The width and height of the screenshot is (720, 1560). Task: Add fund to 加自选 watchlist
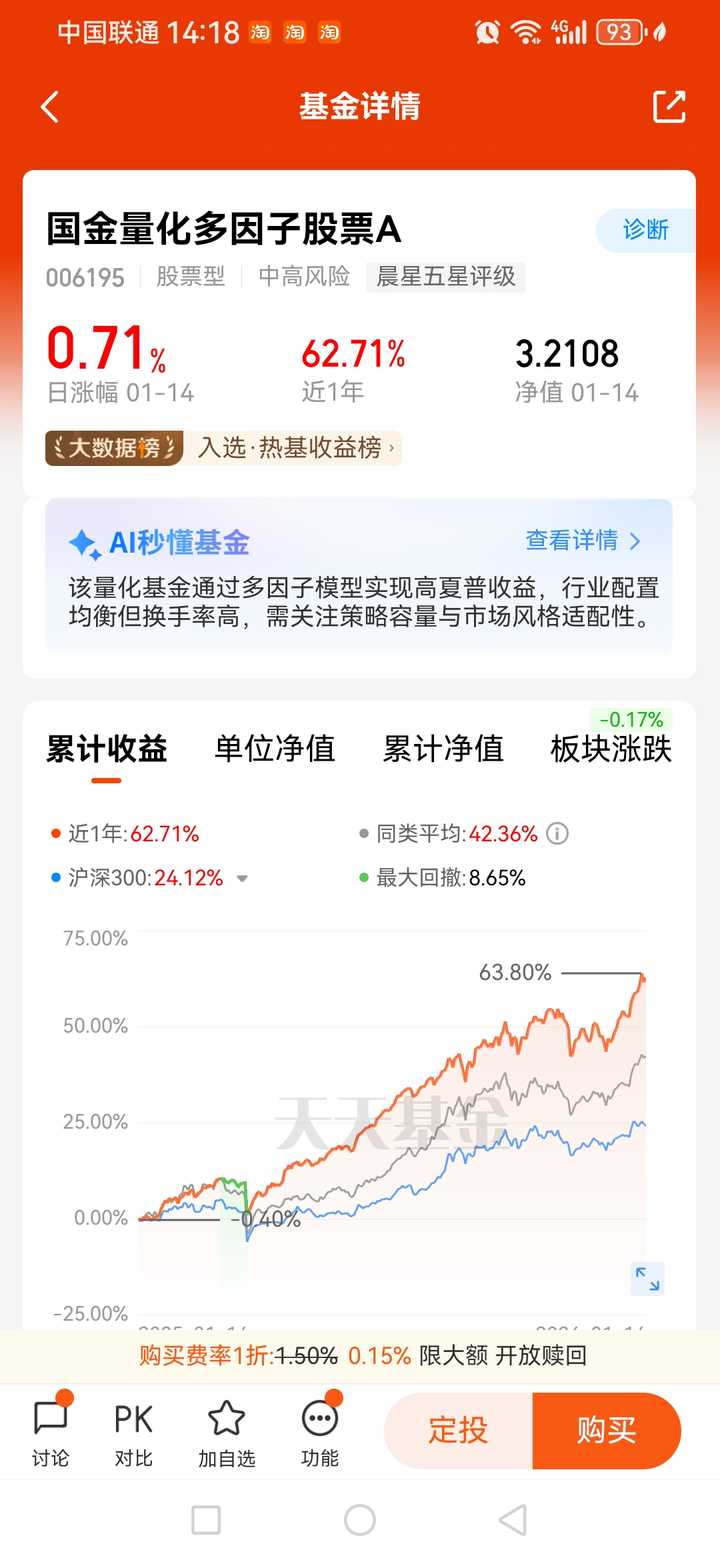(227, 1432)
